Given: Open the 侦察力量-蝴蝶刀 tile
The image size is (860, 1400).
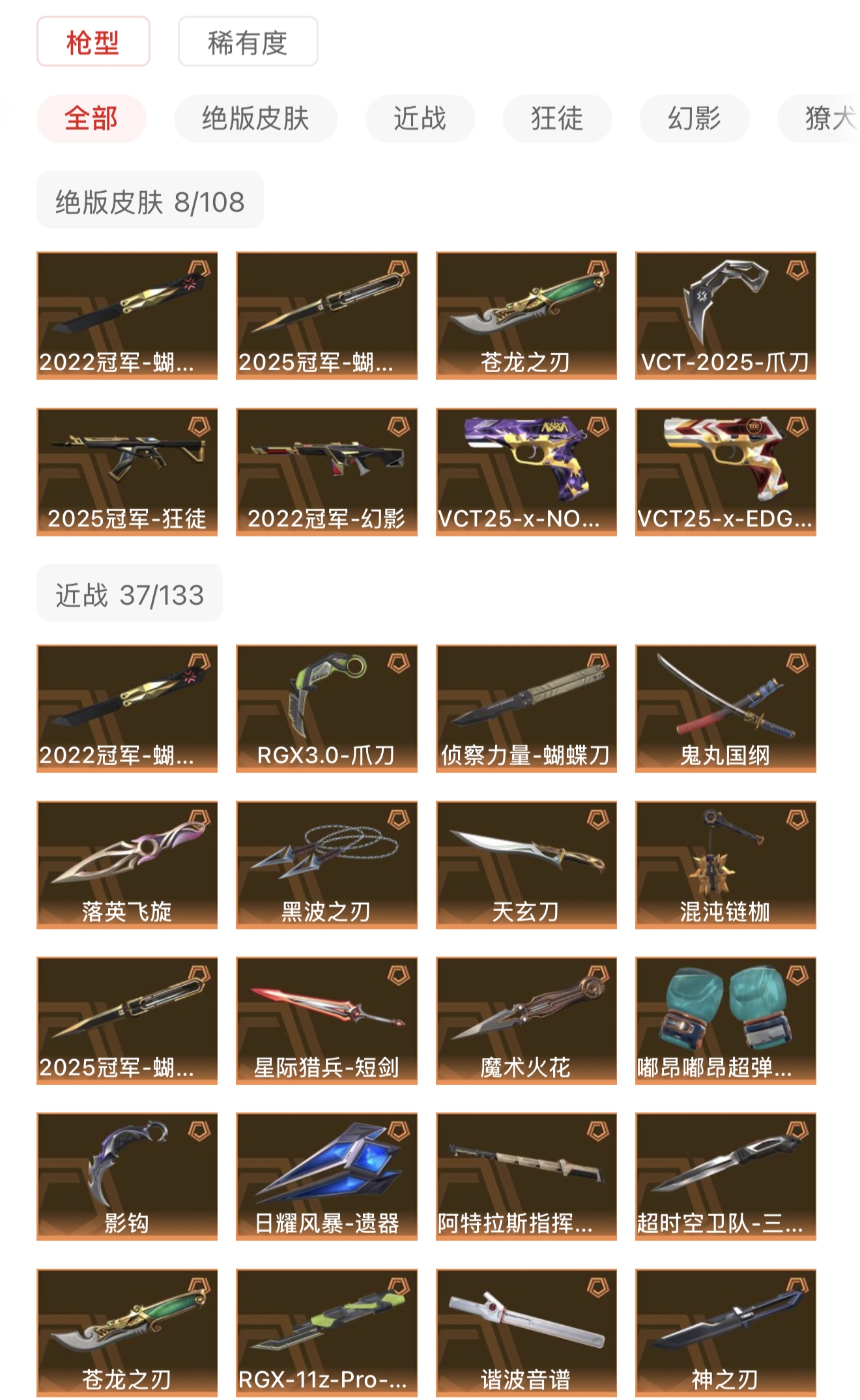Looking at the screenshot, I should click(526, 708).
